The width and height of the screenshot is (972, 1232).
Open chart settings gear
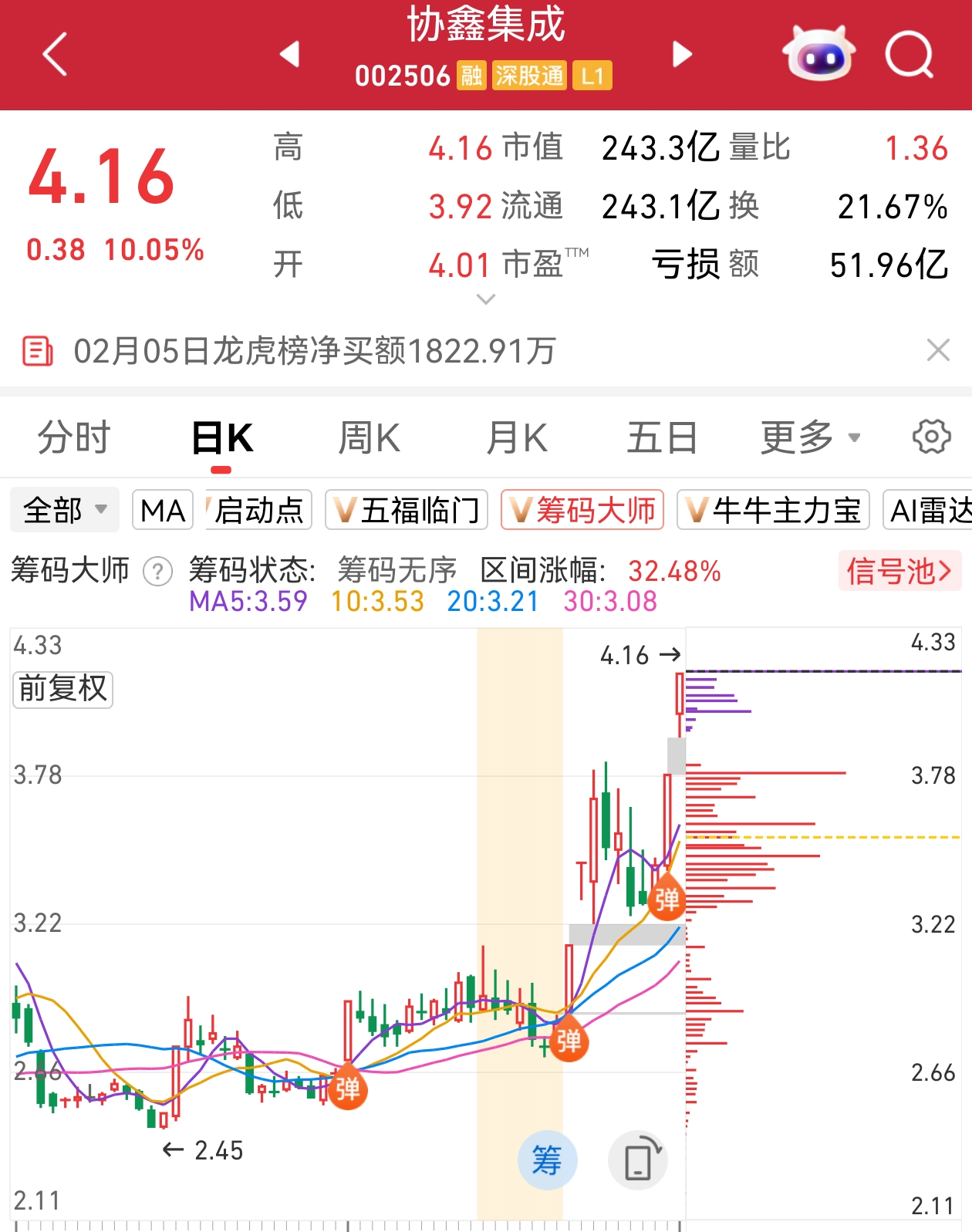(931, 437)
